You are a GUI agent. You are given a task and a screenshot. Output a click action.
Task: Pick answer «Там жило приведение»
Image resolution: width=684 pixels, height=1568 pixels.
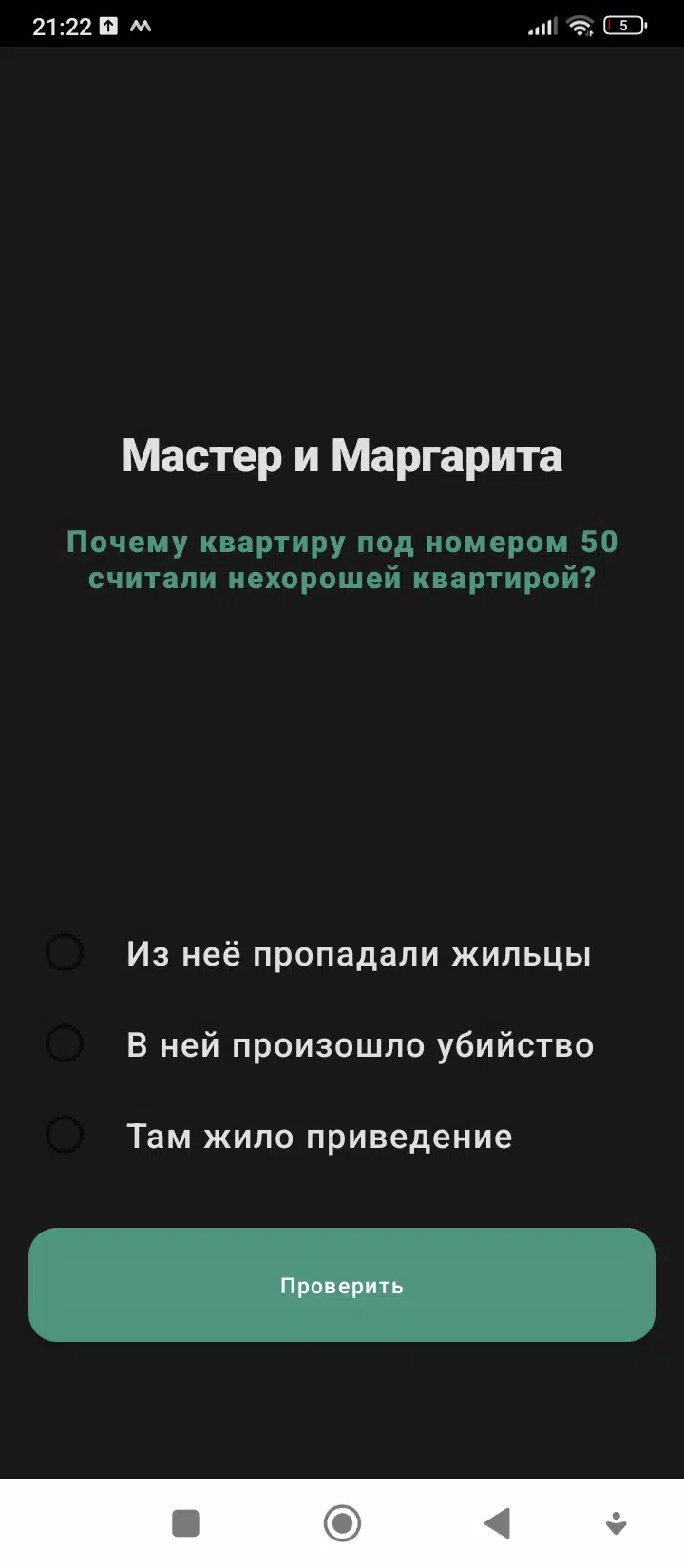tap(65, 1135)
